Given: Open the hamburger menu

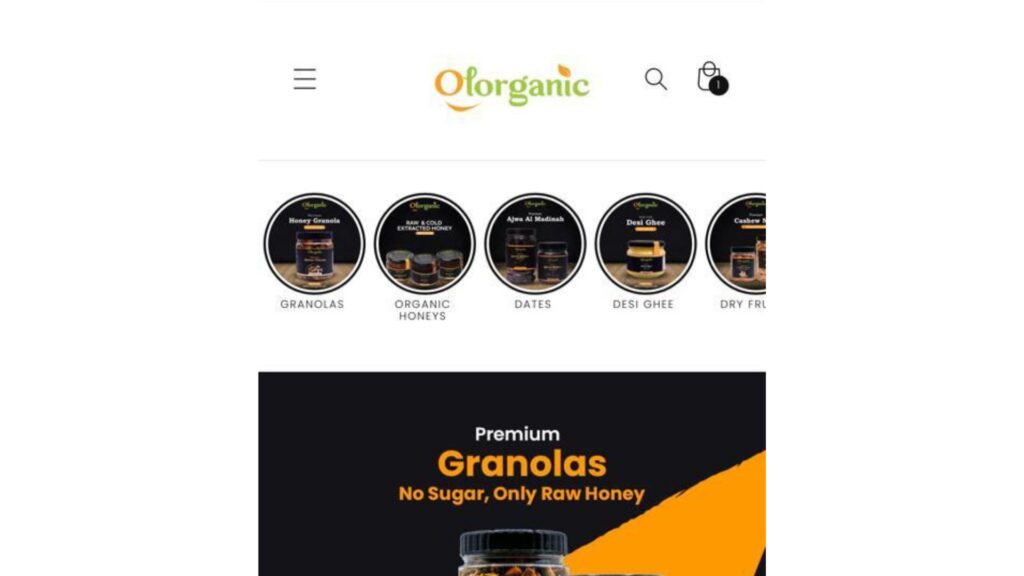Looking at the screenshot, I should (x=305, y=79).
